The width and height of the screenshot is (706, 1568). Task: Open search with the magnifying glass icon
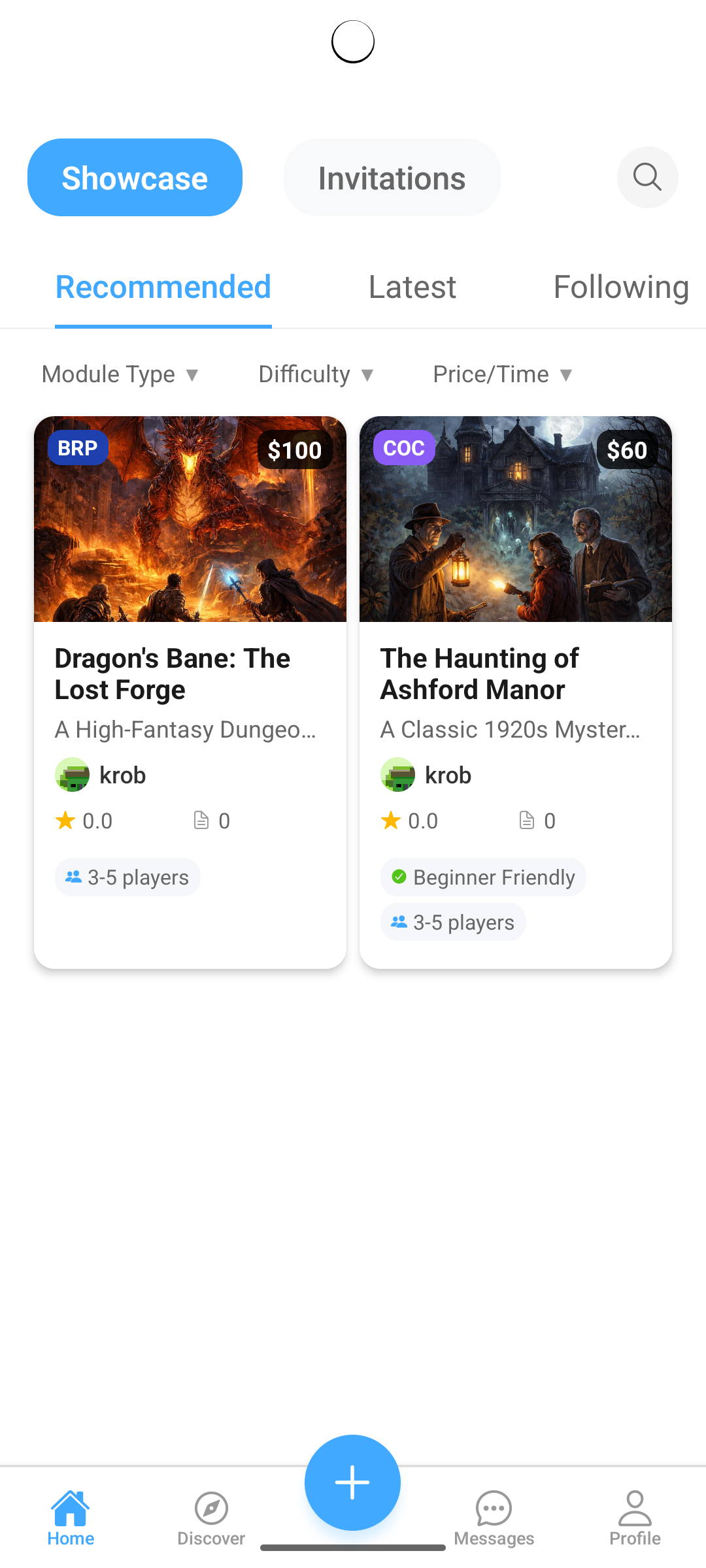(647, 176)
